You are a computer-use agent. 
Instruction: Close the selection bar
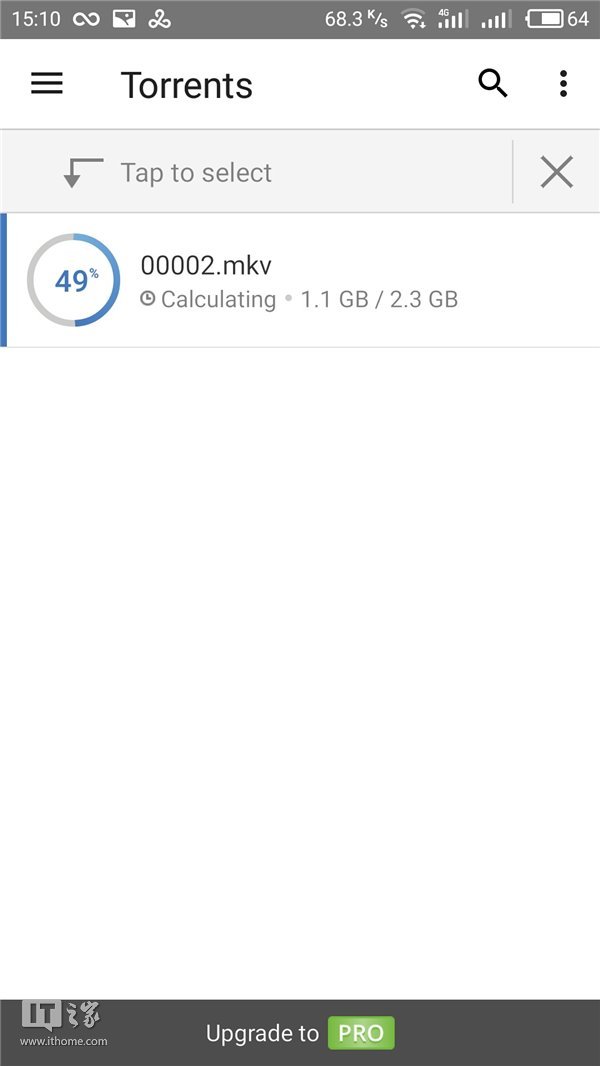tap(556, 173)
